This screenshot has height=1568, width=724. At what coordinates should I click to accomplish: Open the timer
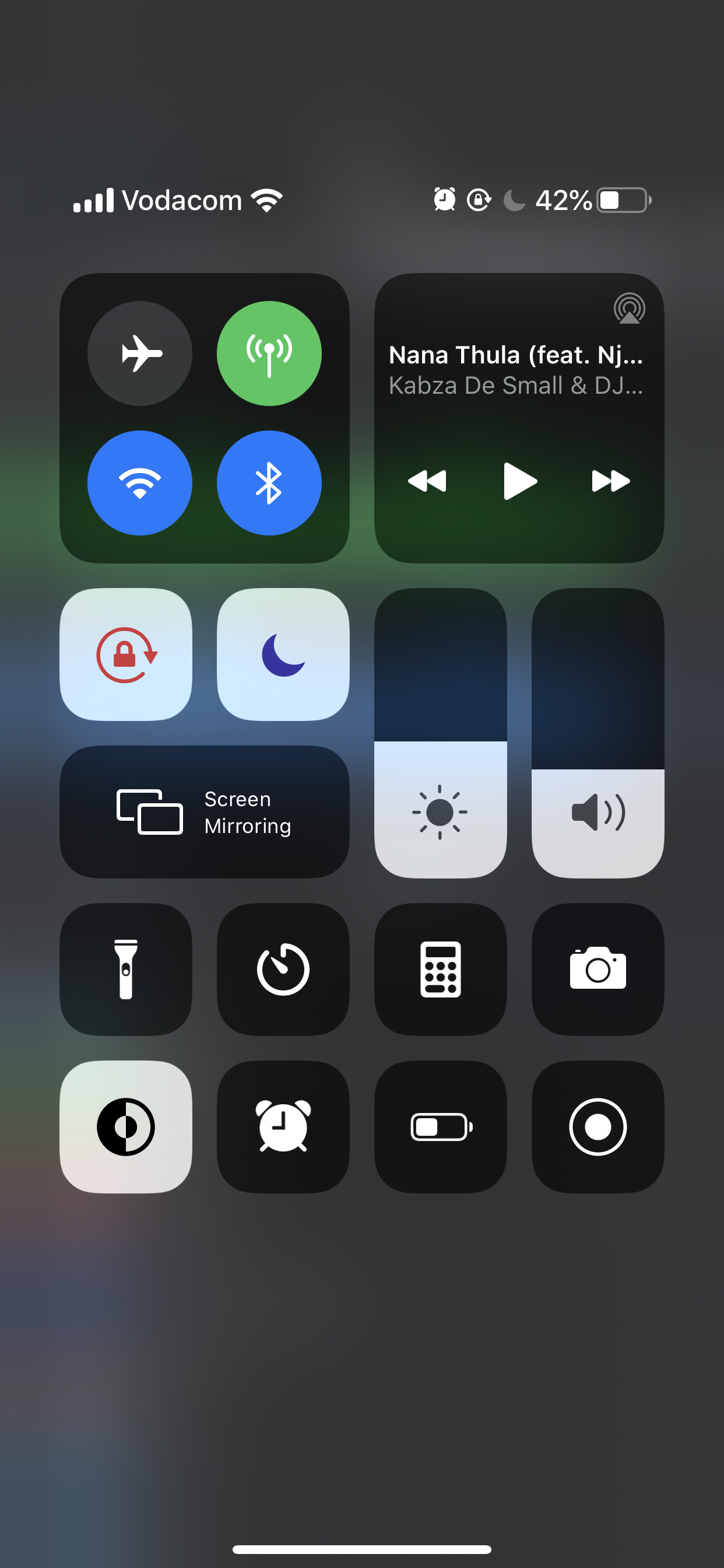pyautogui.click(x=283, y=969)
